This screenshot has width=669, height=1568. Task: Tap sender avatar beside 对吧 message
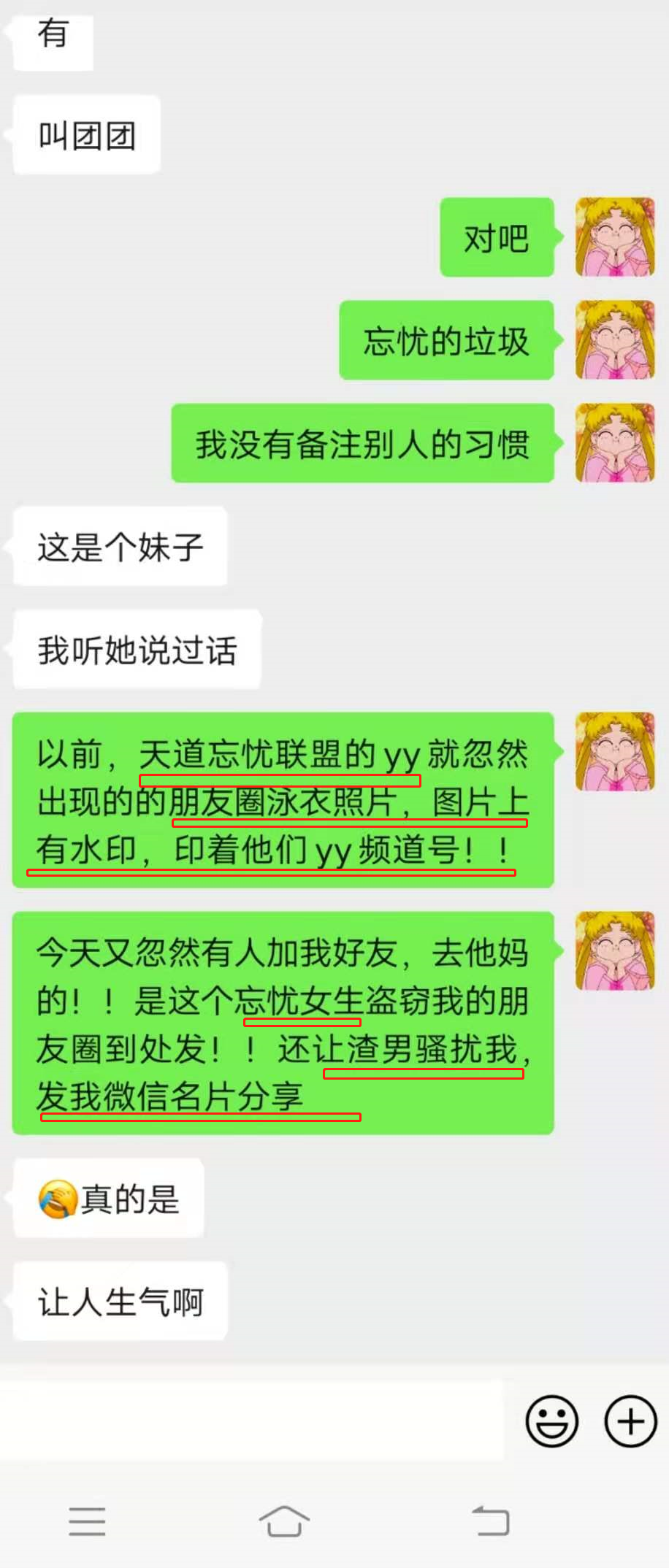click(x=615, y=237)
